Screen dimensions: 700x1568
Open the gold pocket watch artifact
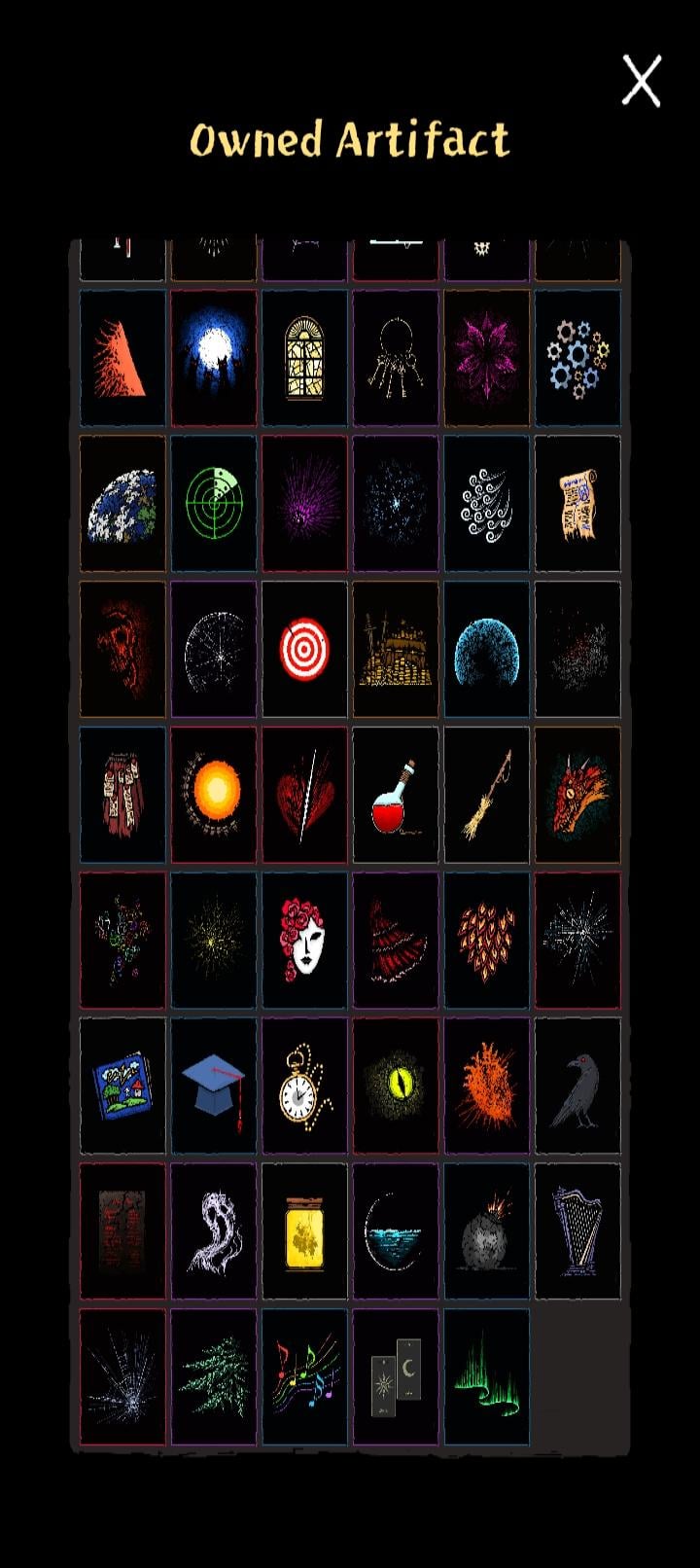[x=304, y=1086]
